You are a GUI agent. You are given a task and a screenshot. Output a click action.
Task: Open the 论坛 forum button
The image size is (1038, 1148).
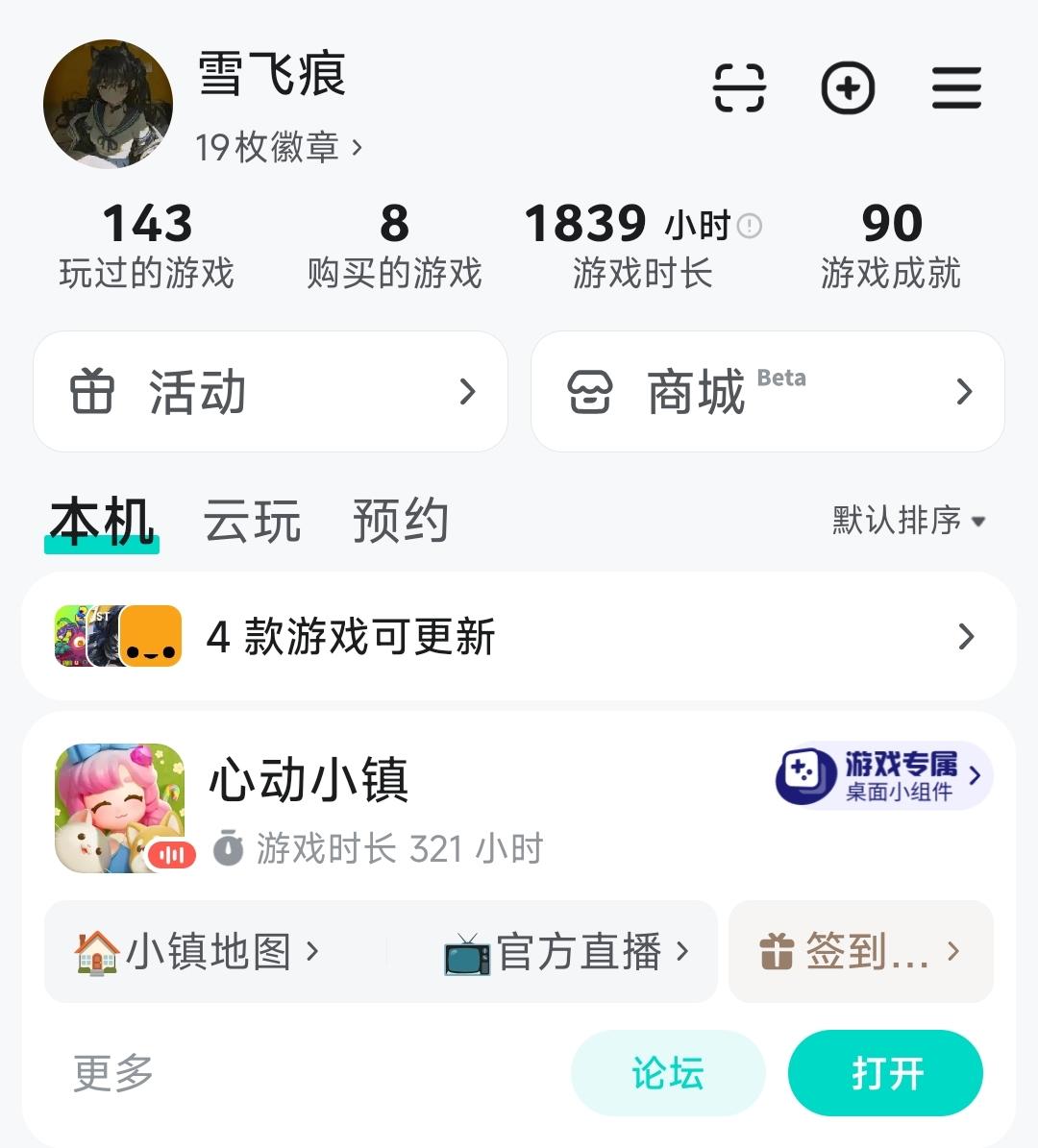click(668, 1073)
